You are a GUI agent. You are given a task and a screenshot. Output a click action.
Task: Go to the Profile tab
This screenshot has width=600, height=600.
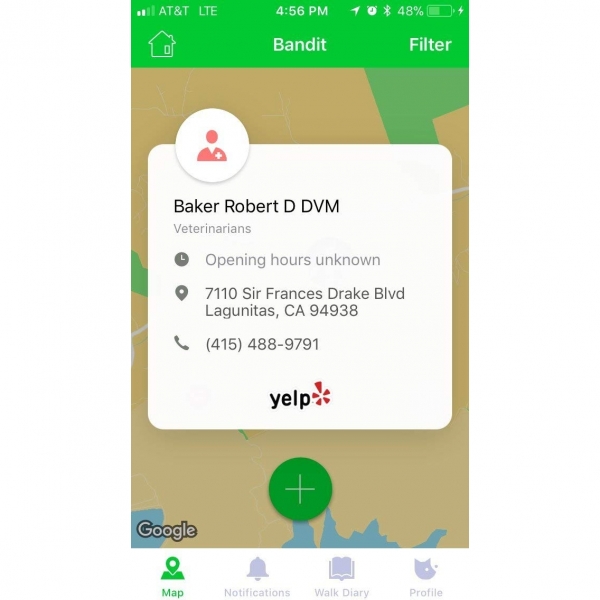pos(426,577)
